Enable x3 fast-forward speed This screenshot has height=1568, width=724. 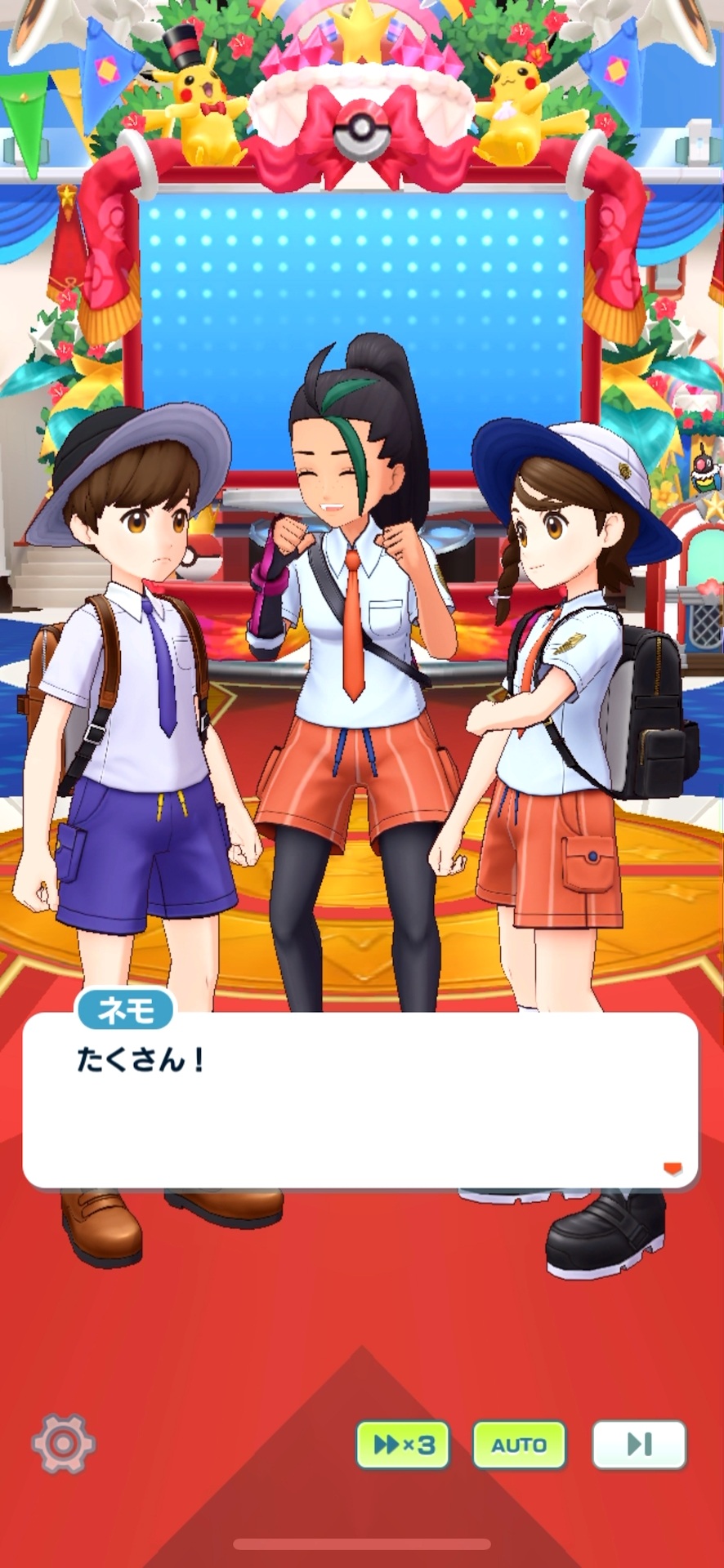click(x=403, y=1445)
